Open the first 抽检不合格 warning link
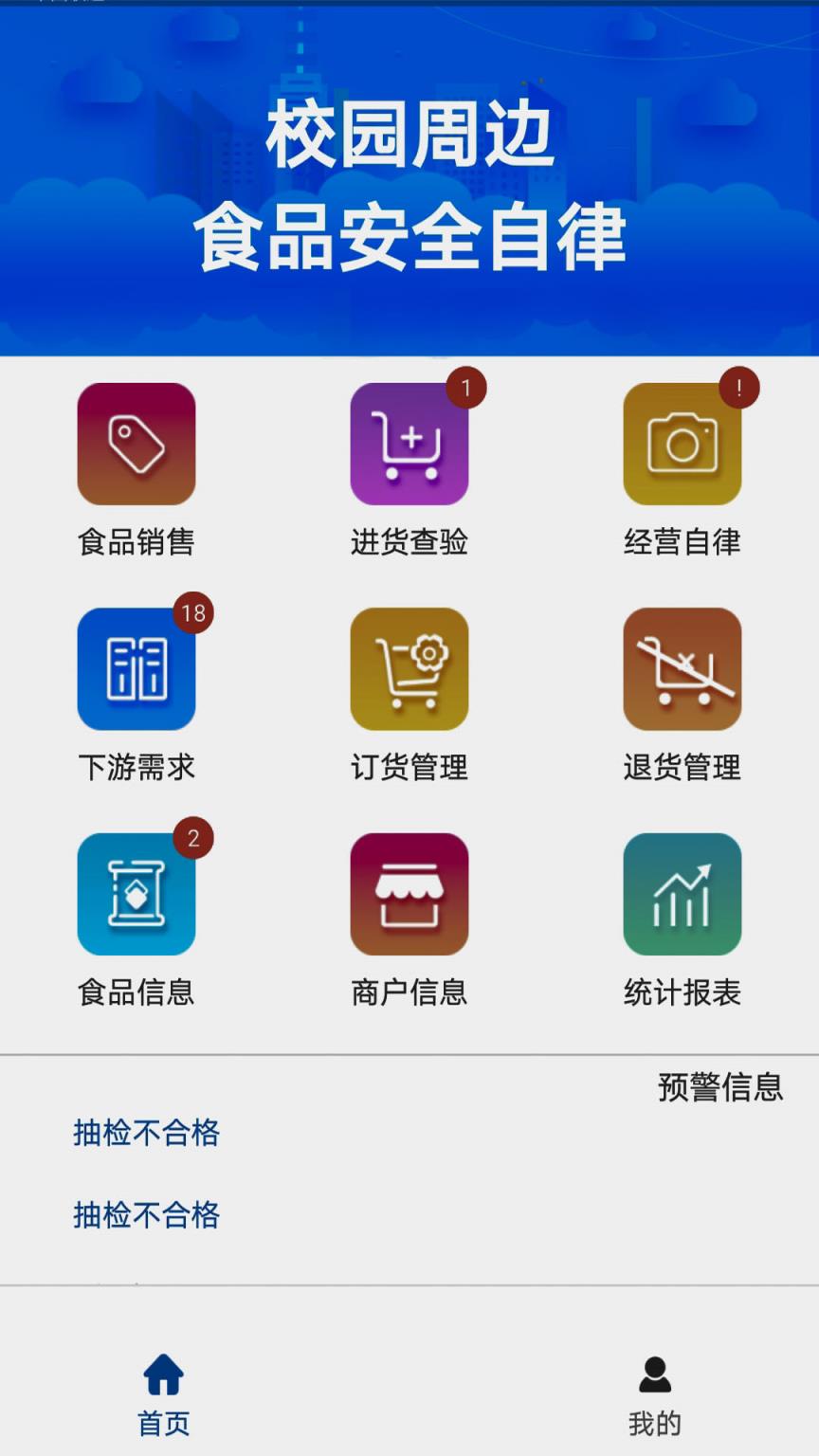Viewport: 819px width, 1456px height. pos(147,1134)
